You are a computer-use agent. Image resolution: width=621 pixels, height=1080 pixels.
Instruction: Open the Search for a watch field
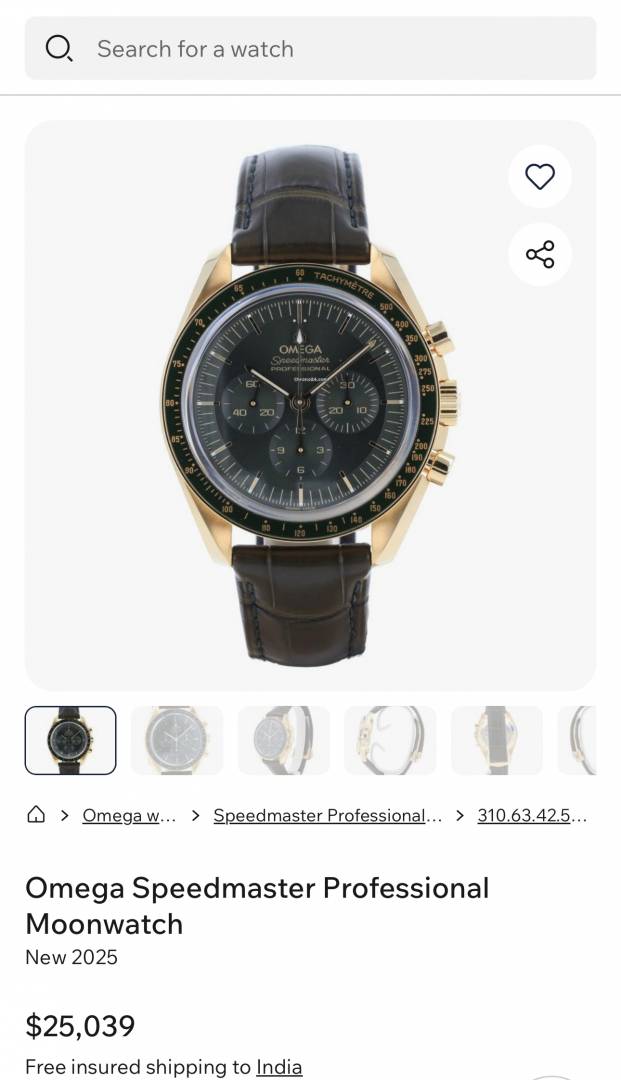coord(310,48)
